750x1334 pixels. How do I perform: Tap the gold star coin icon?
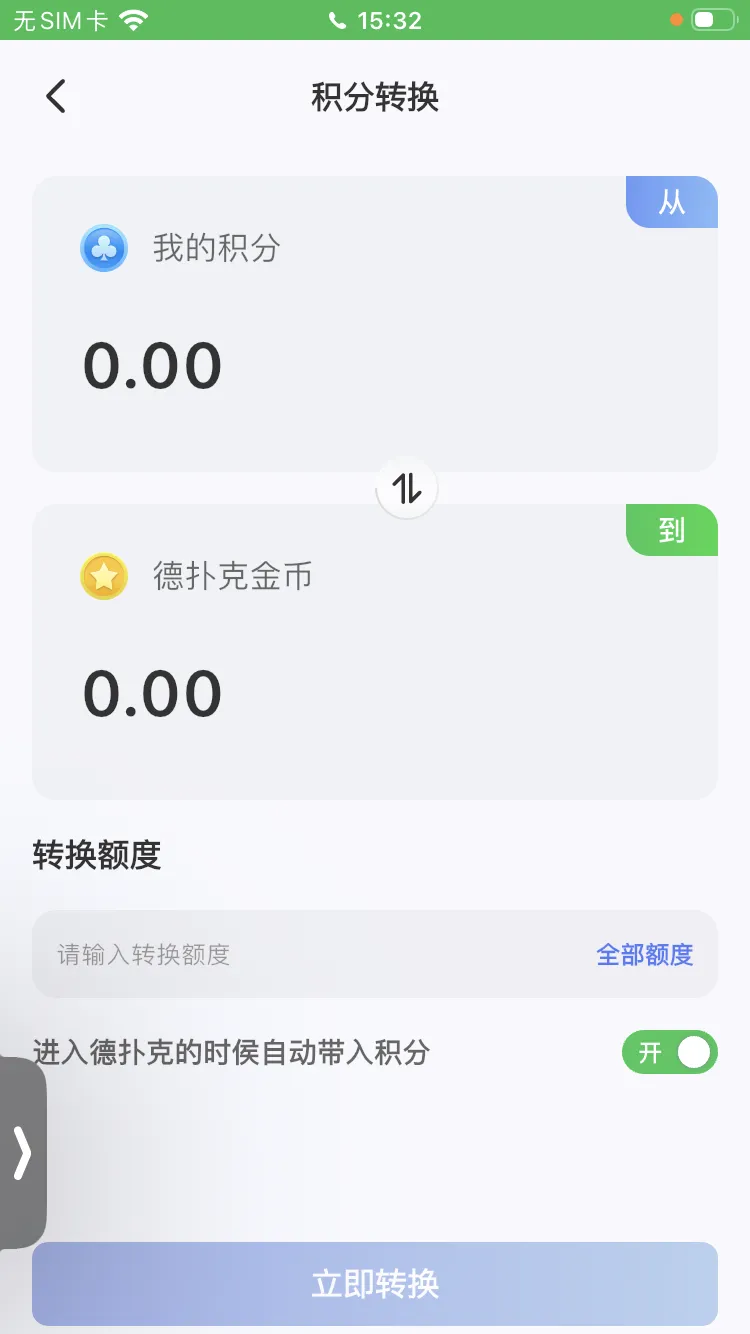[102, 576]
